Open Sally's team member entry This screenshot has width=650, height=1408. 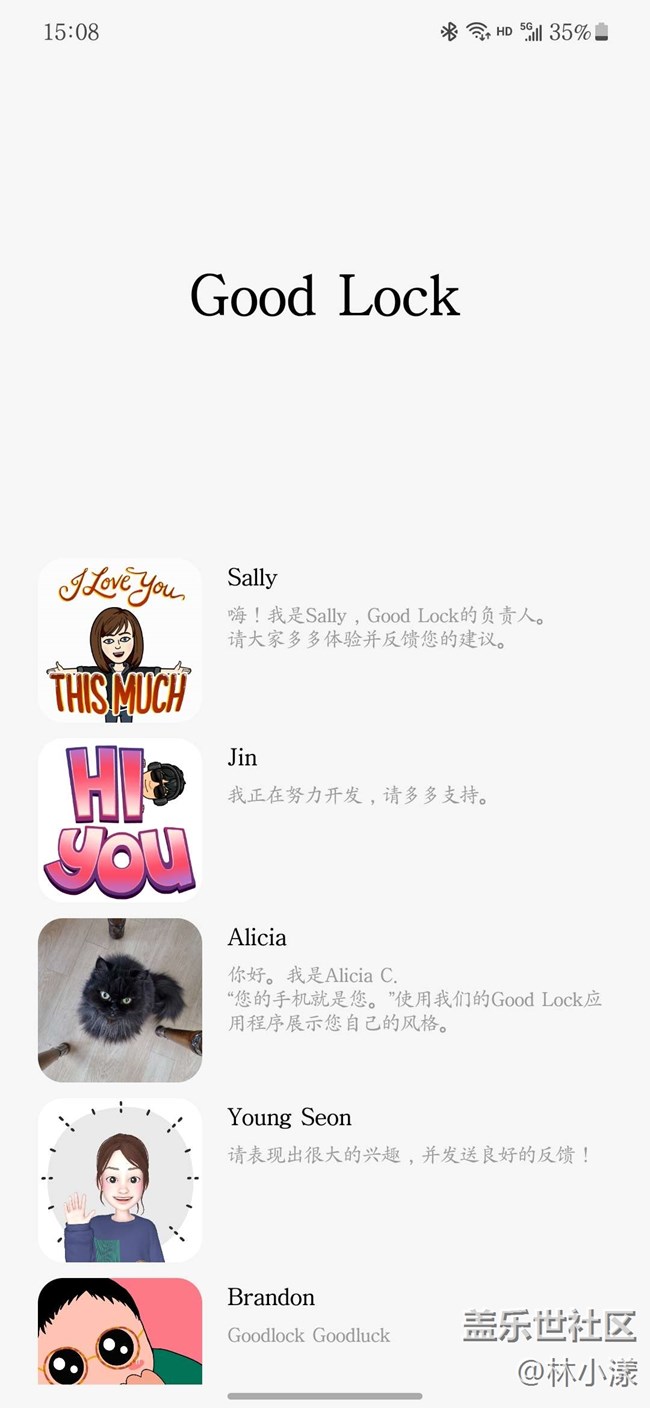pyautogui.click(x=325, y=640)
